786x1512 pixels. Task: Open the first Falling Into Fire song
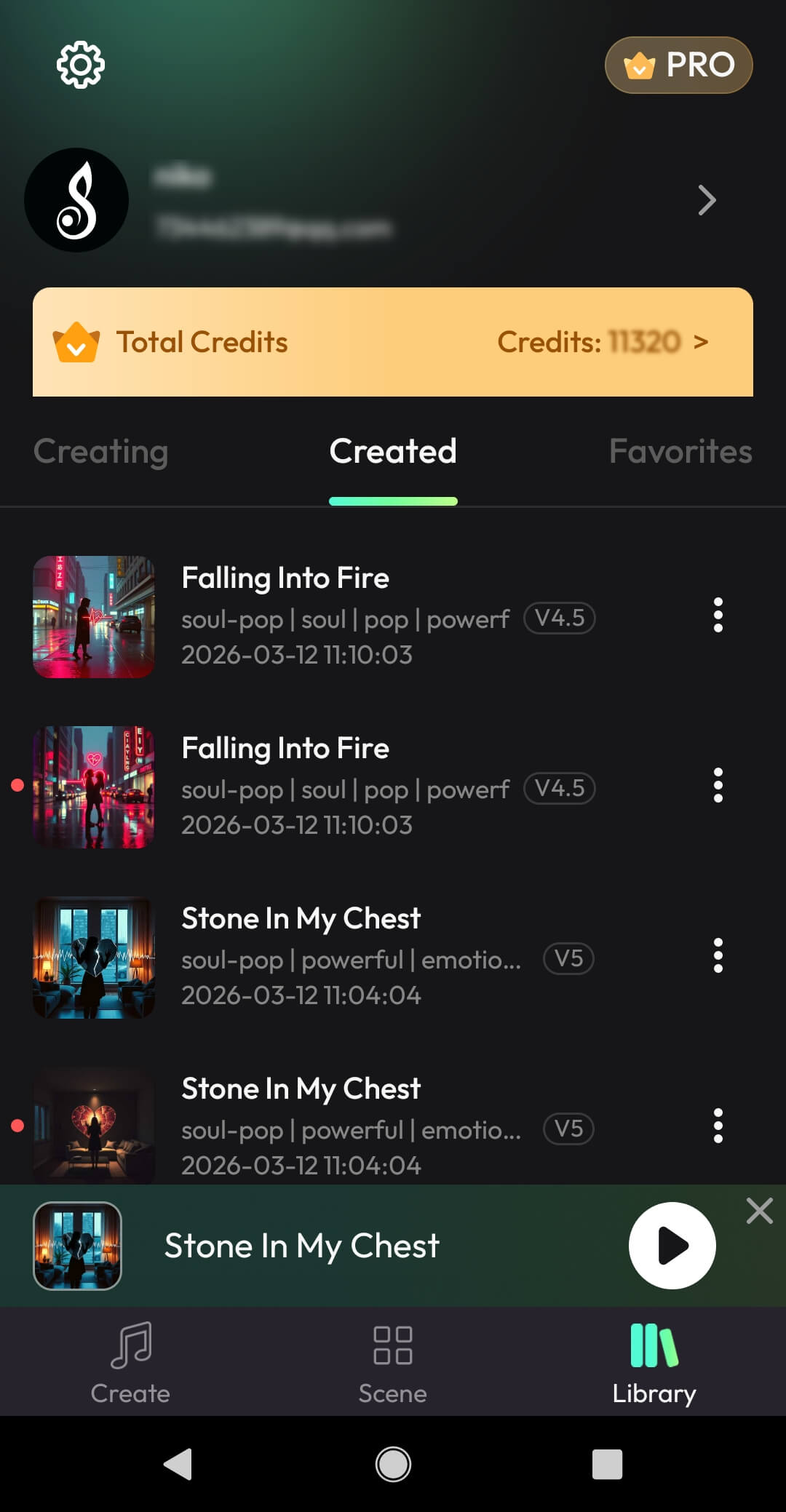(x=349, y=616)
